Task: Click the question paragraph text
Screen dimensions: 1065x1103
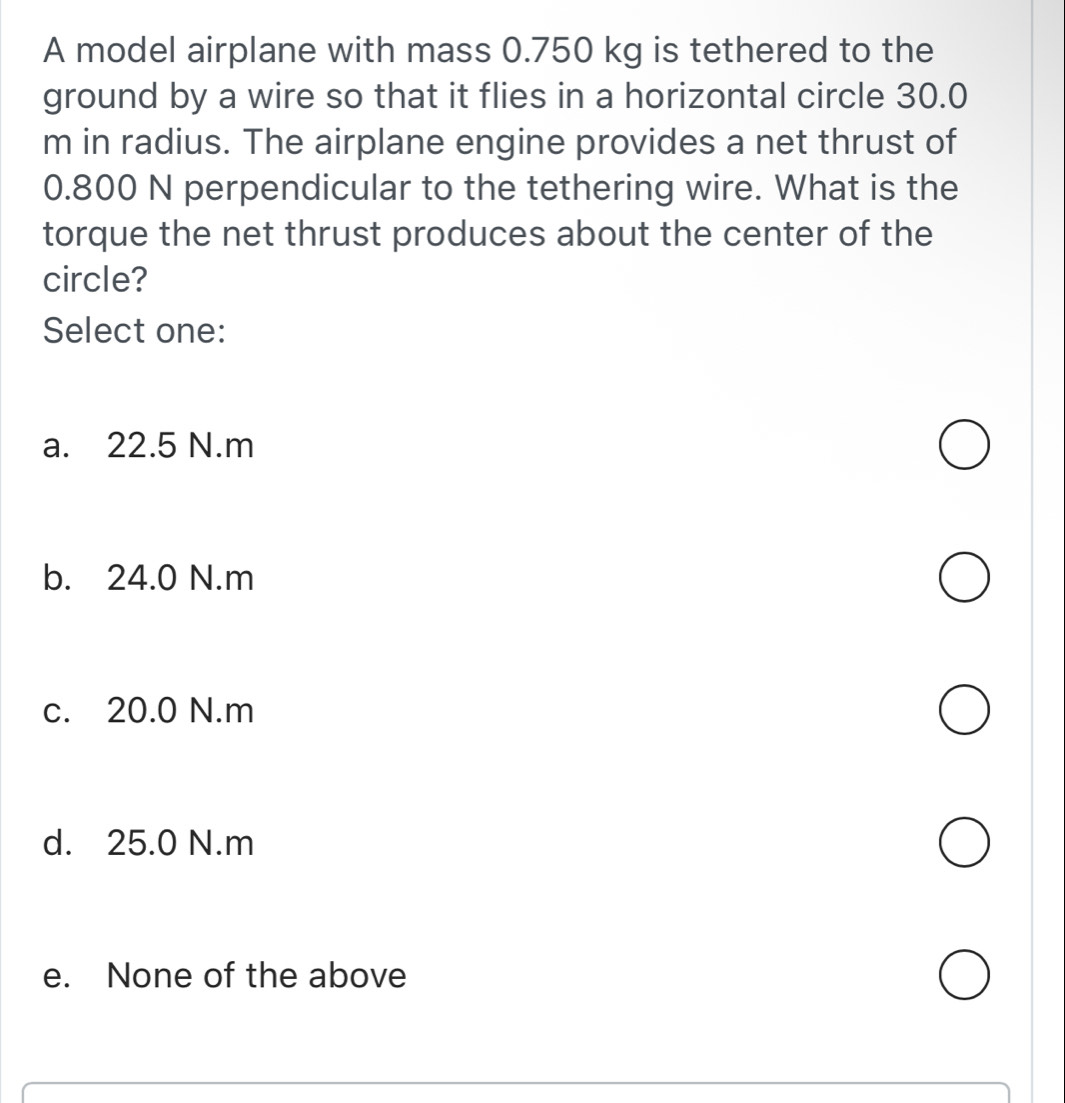Action: click(500, 165)
